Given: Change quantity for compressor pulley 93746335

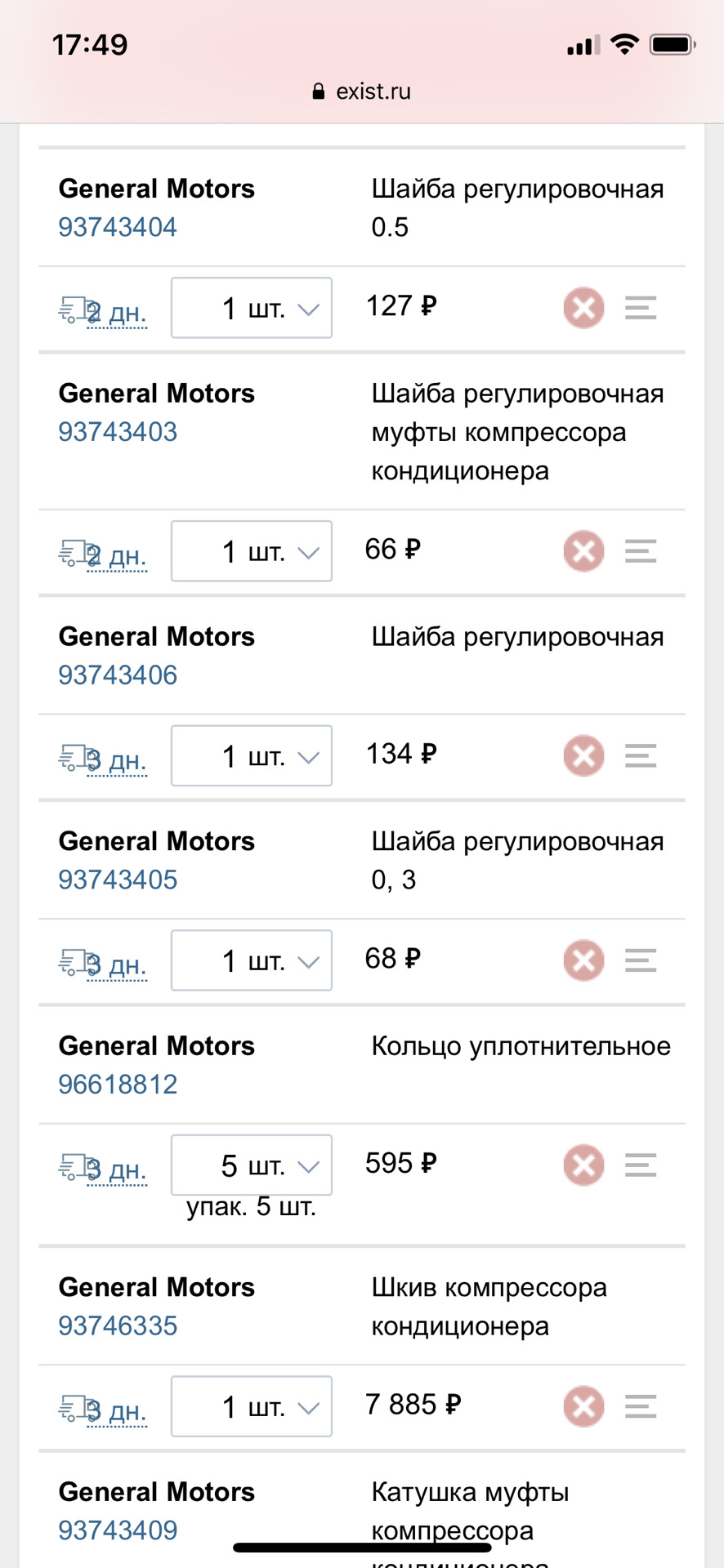Looking at the screenshot, I should point(251,1406).
